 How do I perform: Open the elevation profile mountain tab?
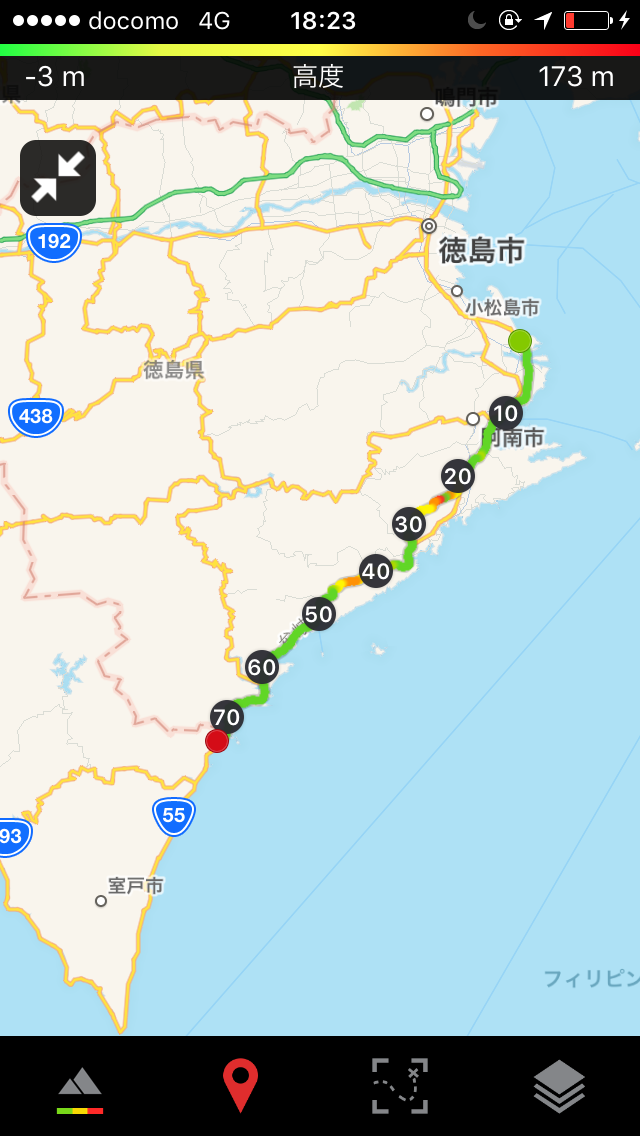tap(80, 1088)
